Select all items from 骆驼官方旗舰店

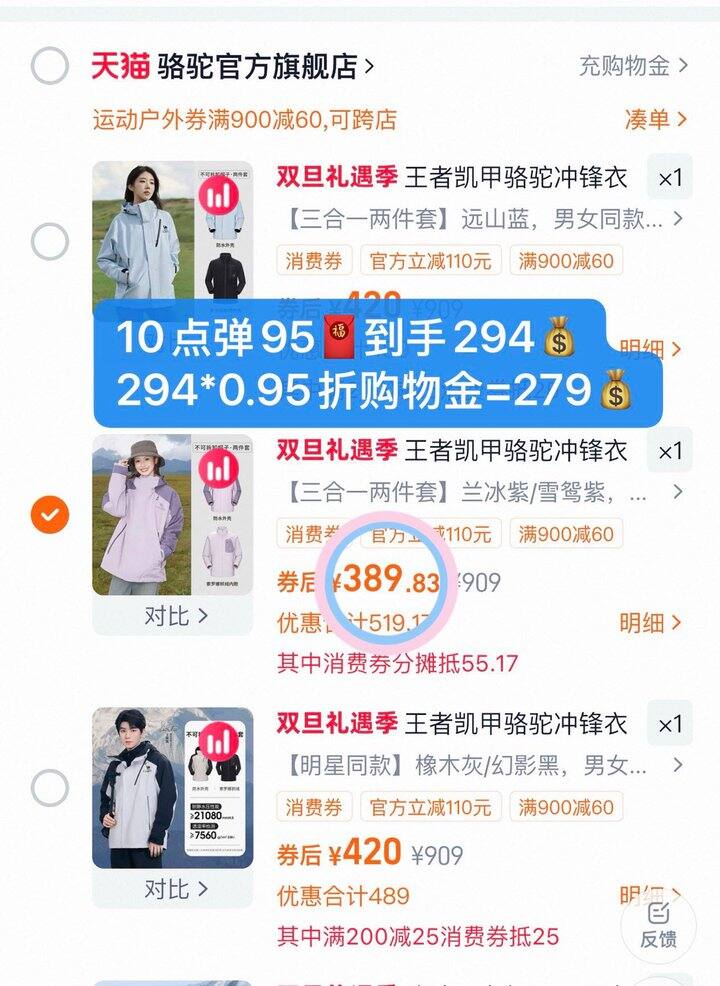(49, 67)
